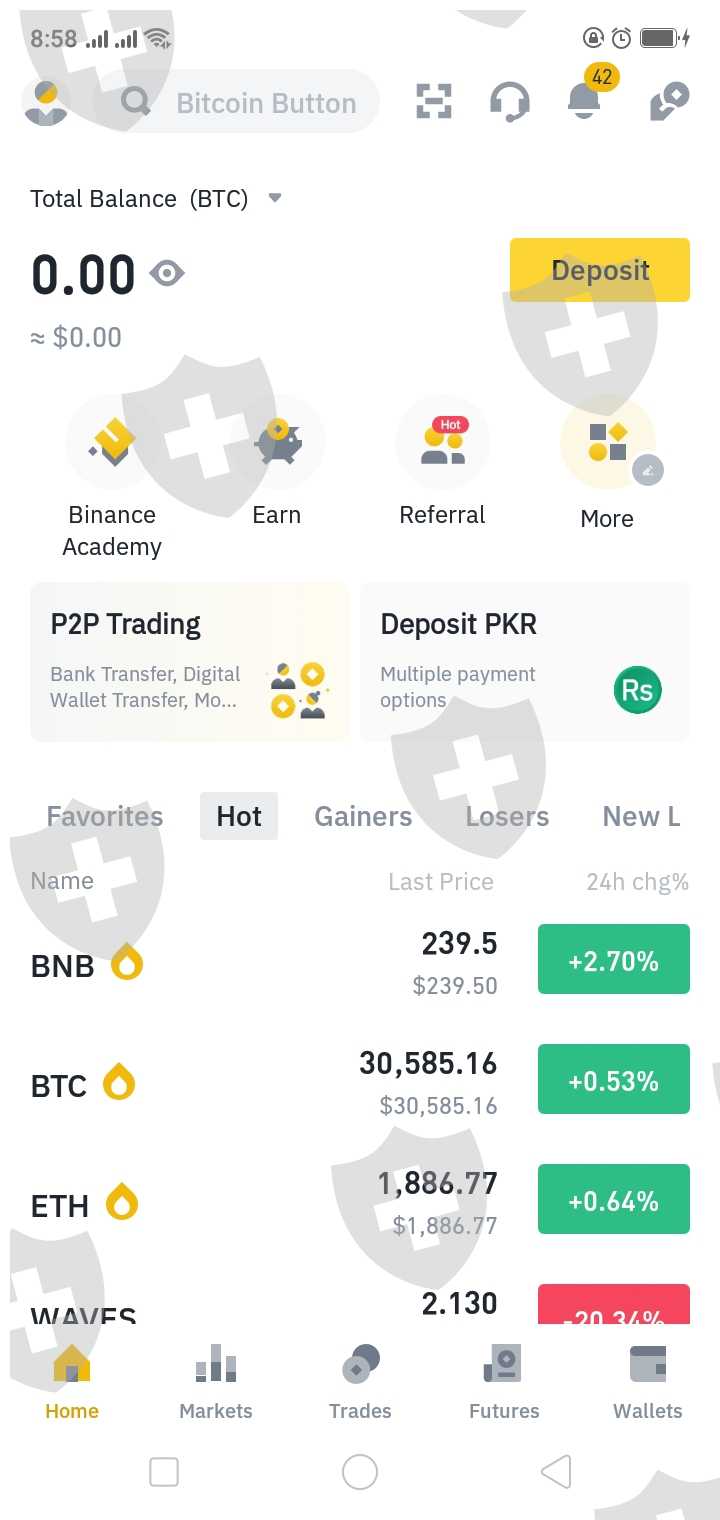Expand the Total Balance currency dropdown

pos(275,198)
